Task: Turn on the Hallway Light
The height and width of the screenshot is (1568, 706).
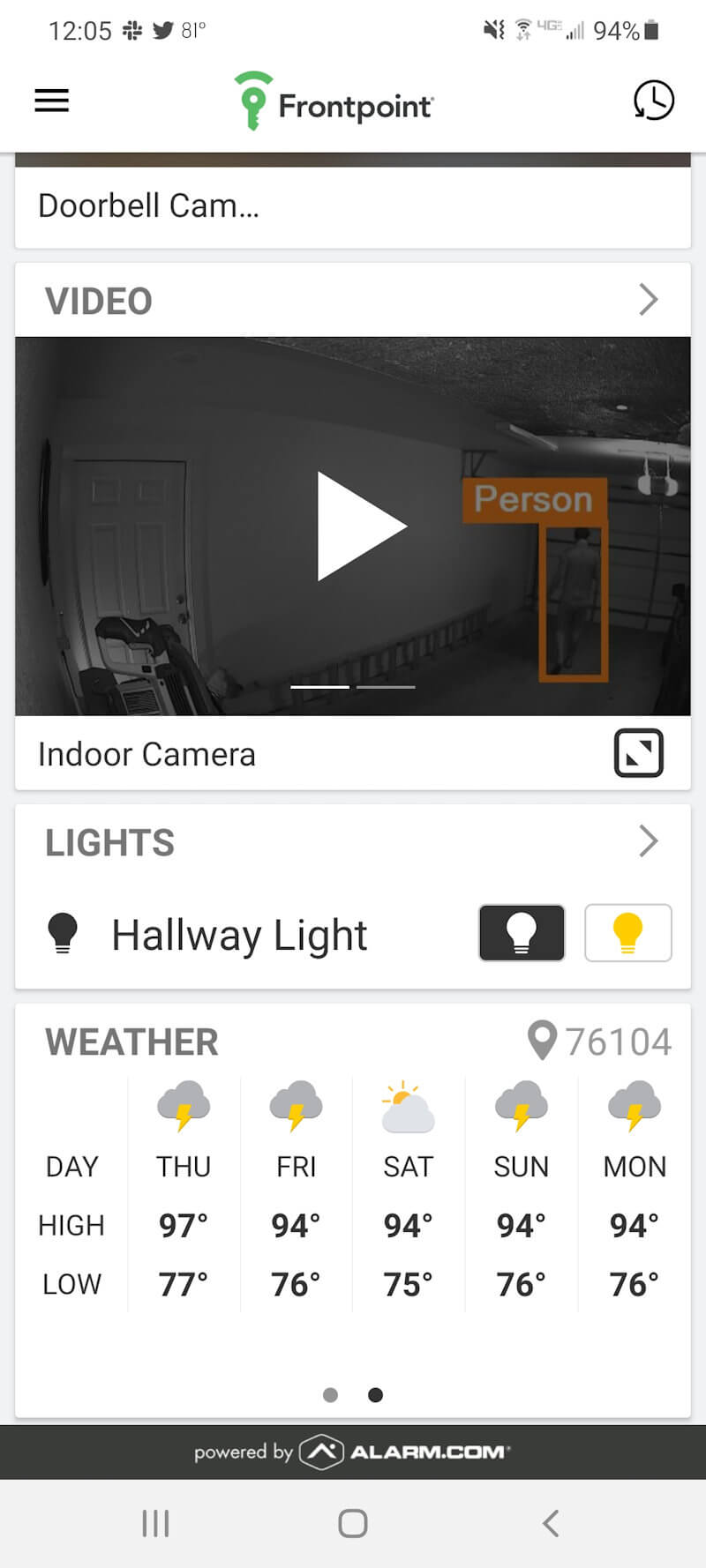Action: 627,933
